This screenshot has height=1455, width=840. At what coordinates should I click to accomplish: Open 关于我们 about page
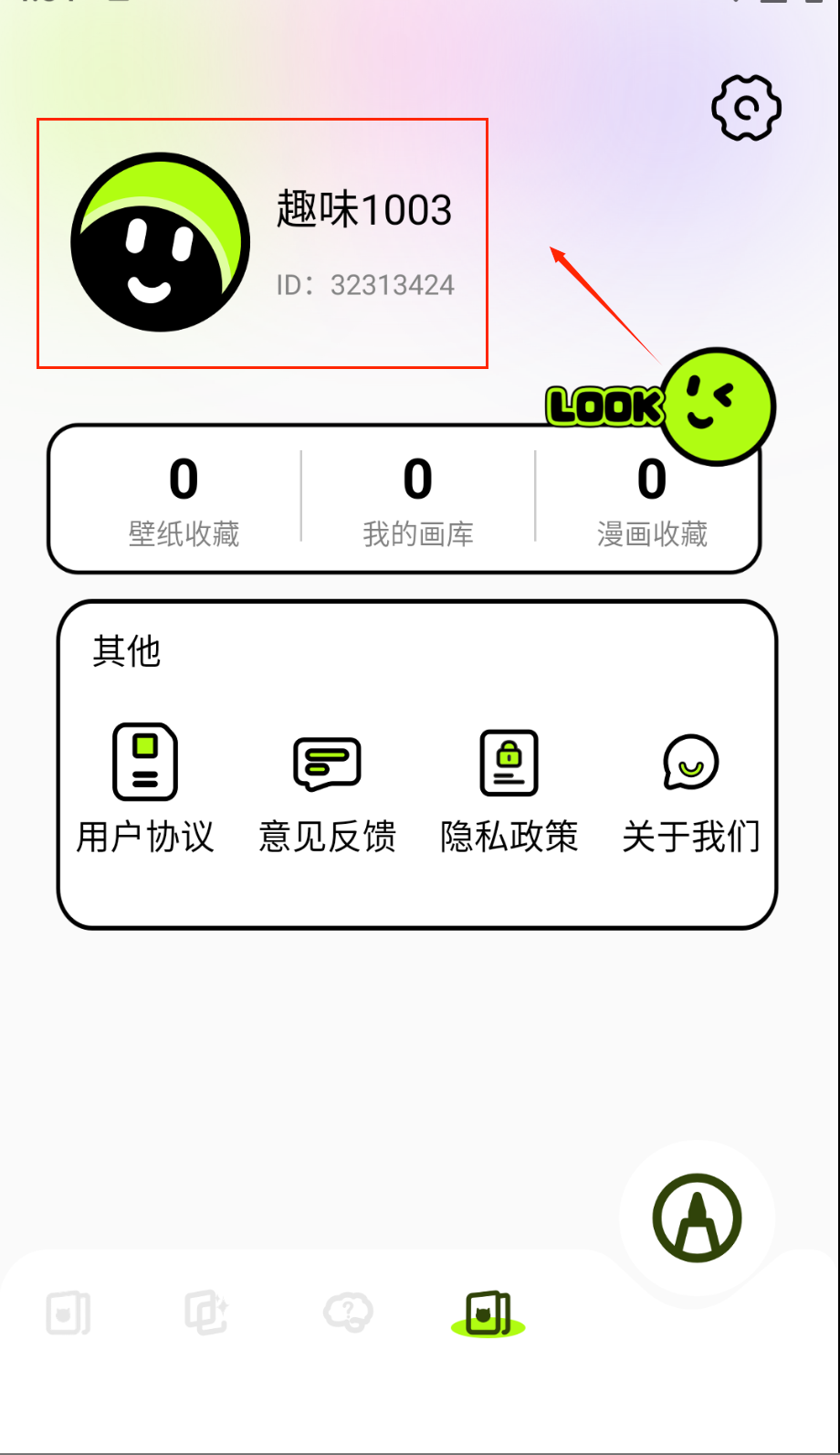pos(691,787)
